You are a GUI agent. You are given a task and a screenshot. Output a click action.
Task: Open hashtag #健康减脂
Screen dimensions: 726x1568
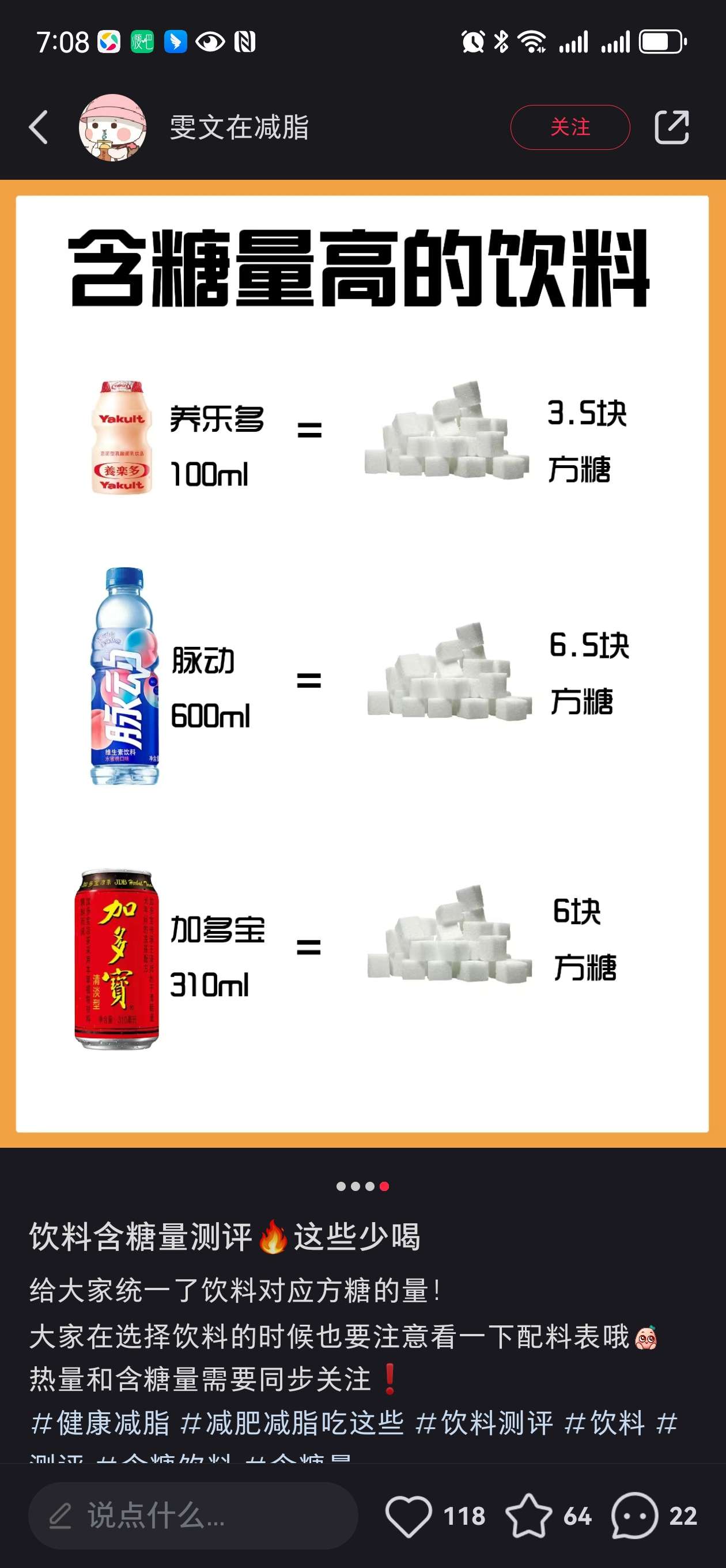[100, 1423]
